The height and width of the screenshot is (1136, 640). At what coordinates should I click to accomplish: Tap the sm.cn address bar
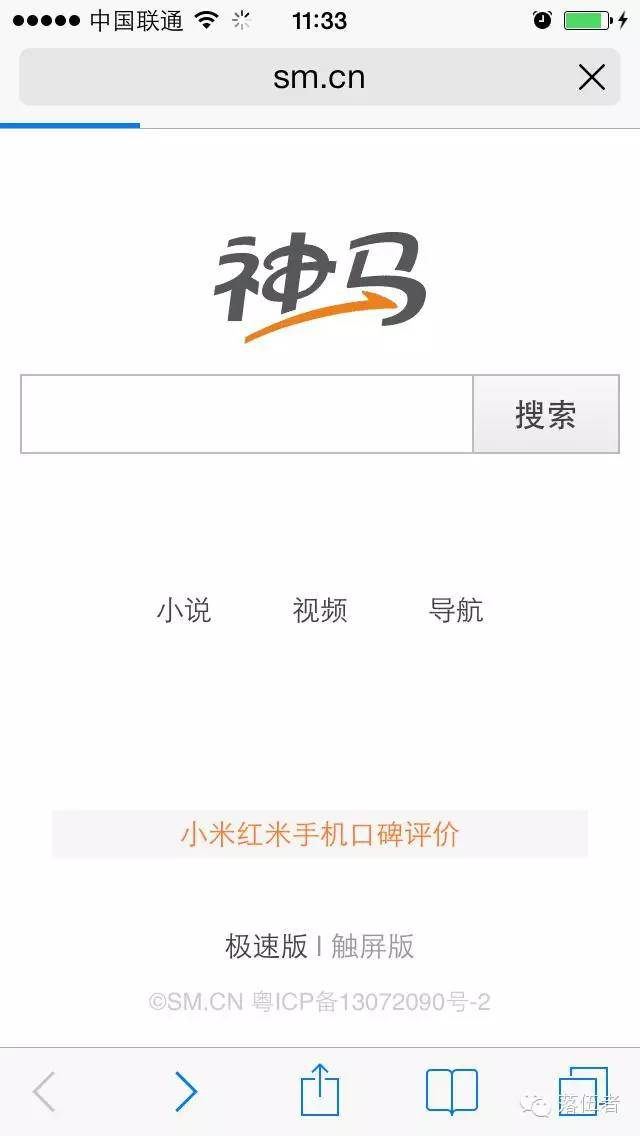coord(320,77)
